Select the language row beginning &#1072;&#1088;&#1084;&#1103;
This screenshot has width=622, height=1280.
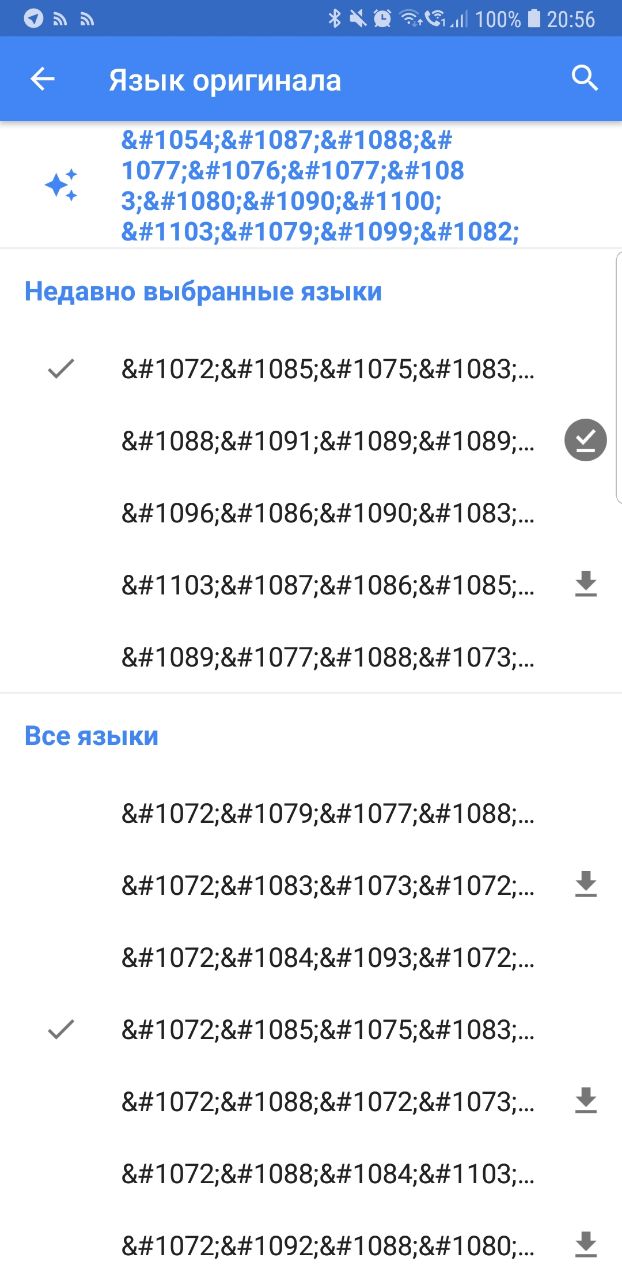tap(328, 1173)
